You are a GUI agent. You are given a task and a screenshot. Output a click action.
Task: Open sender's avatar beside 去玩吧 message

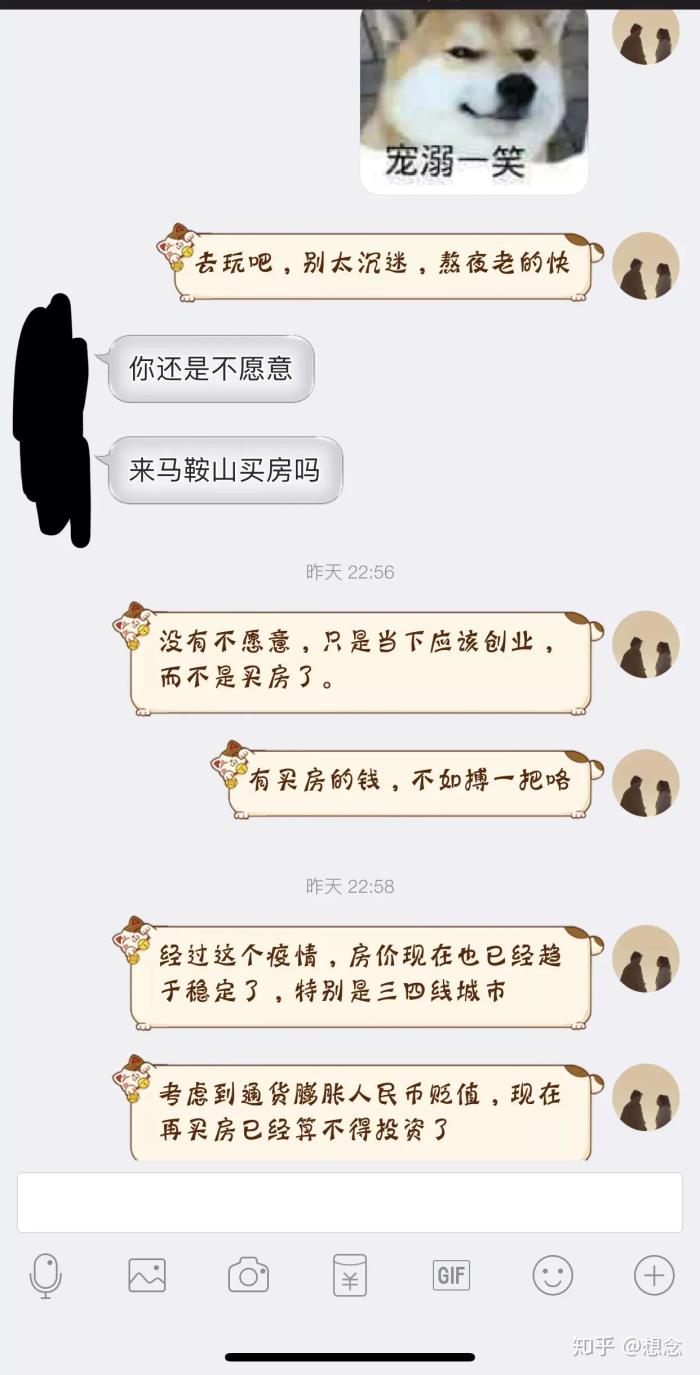tap(645, 266)
